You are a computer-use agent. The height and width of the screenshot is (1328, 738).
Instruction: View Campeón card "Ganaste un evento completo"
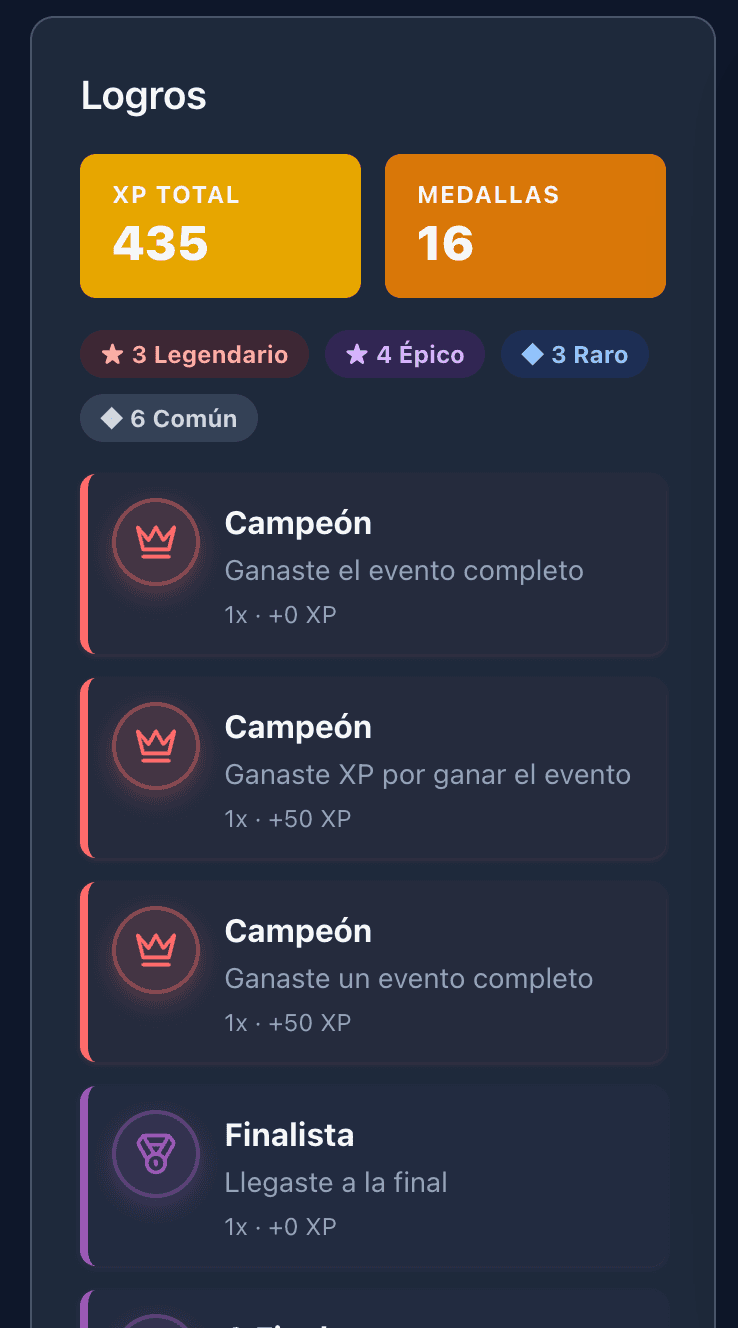374,973
